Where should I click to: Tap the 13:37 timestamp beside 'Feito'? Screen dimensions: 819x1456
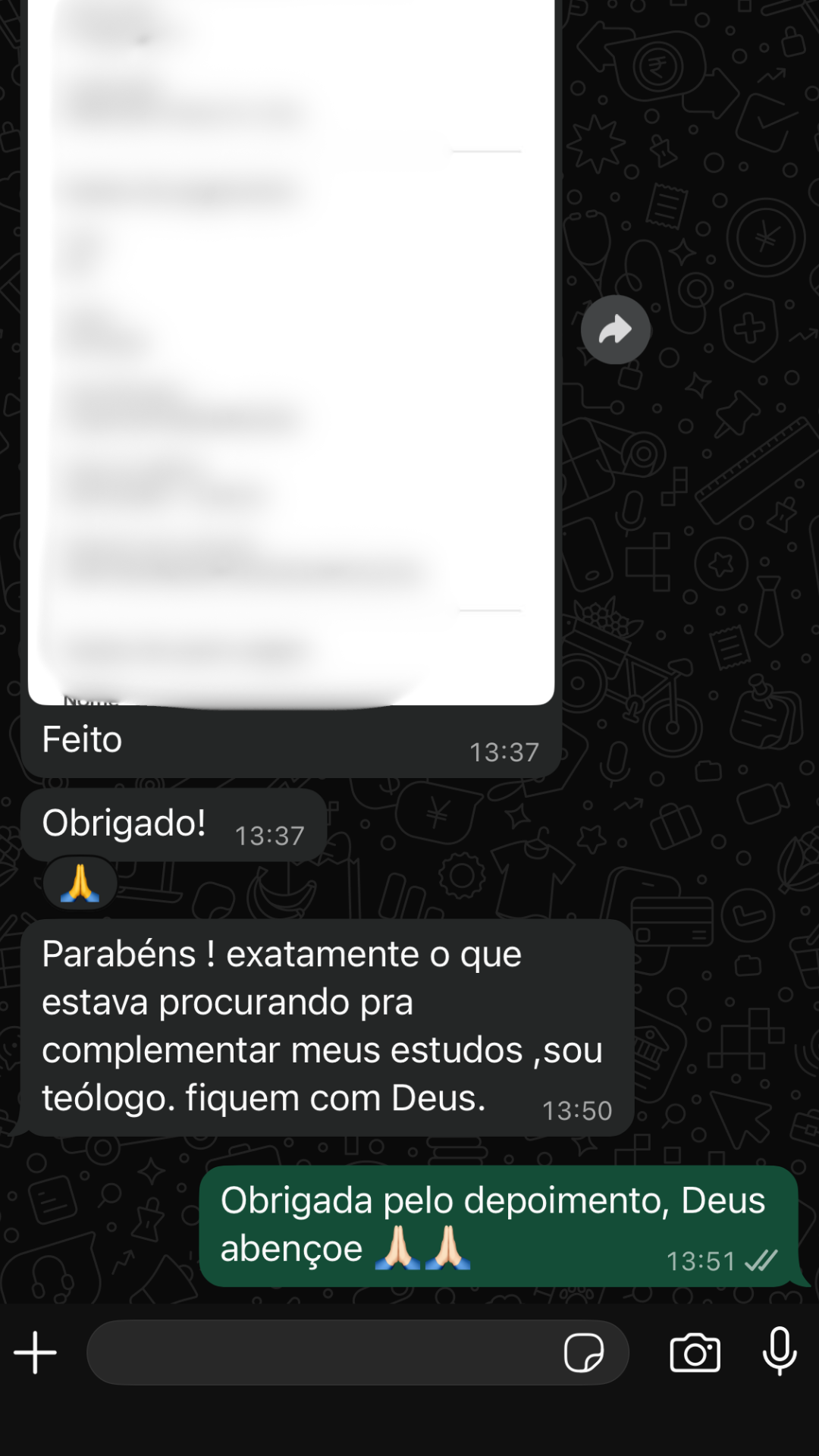[x=504, y=752]
